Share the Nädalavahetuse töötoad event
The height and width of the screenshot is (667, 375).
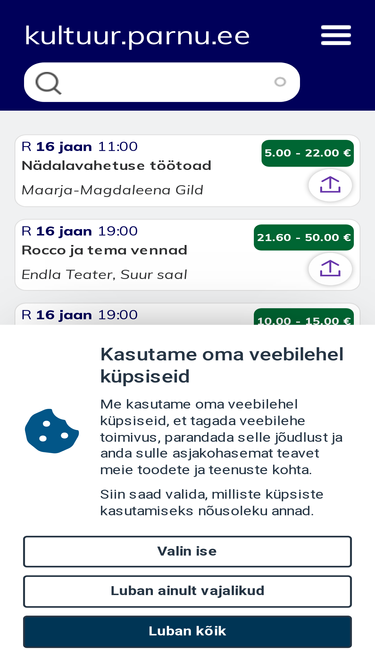click(x=330, y=185)
